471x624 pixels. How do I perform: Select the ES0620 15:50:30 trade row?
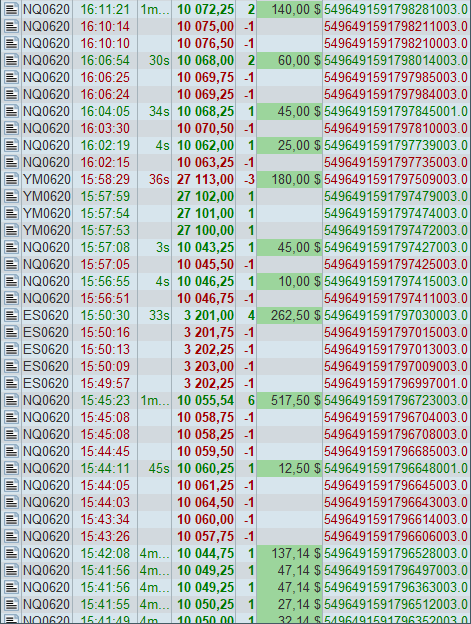[236, 316]
